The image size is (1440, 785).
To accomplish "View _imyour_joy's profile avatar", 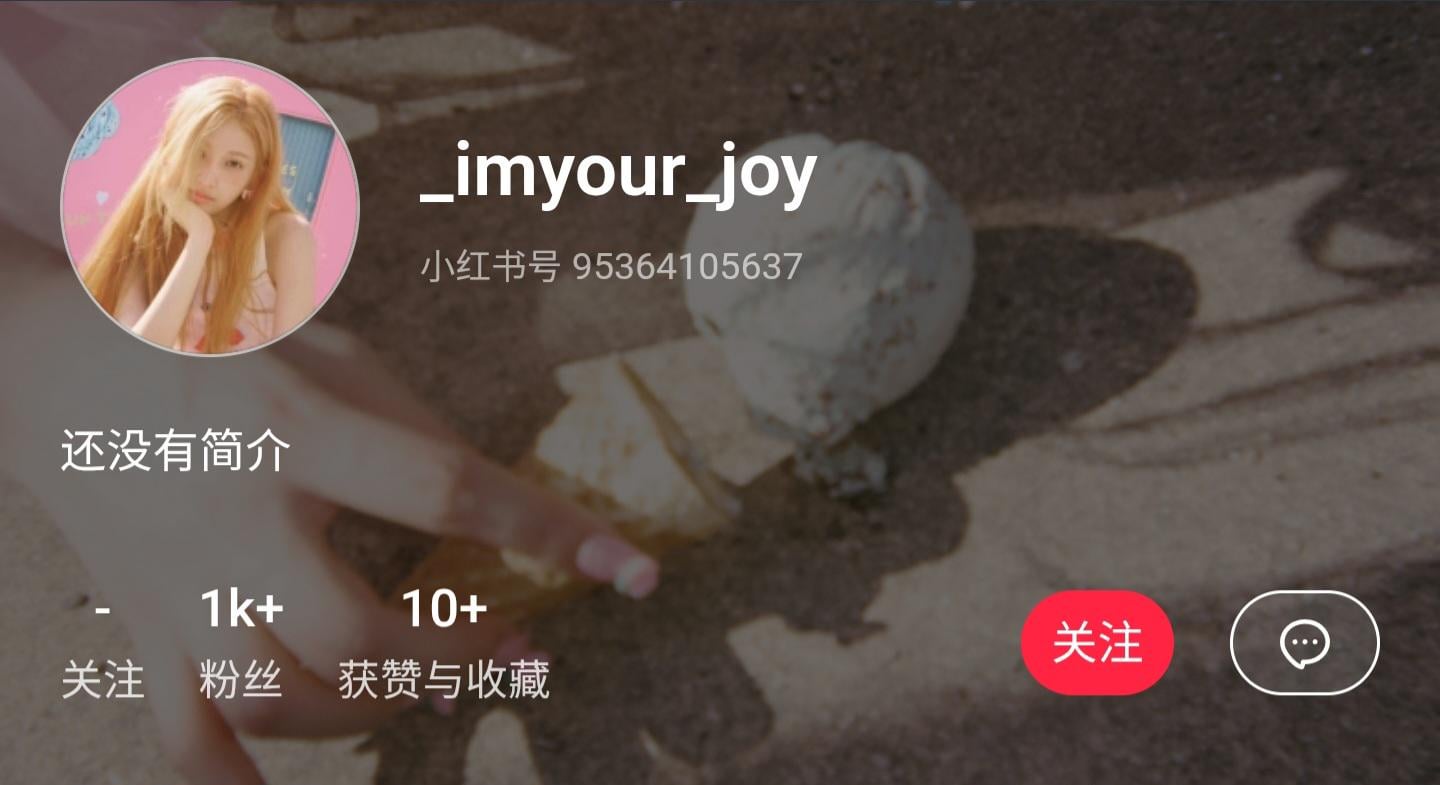I will pos(210,207).
